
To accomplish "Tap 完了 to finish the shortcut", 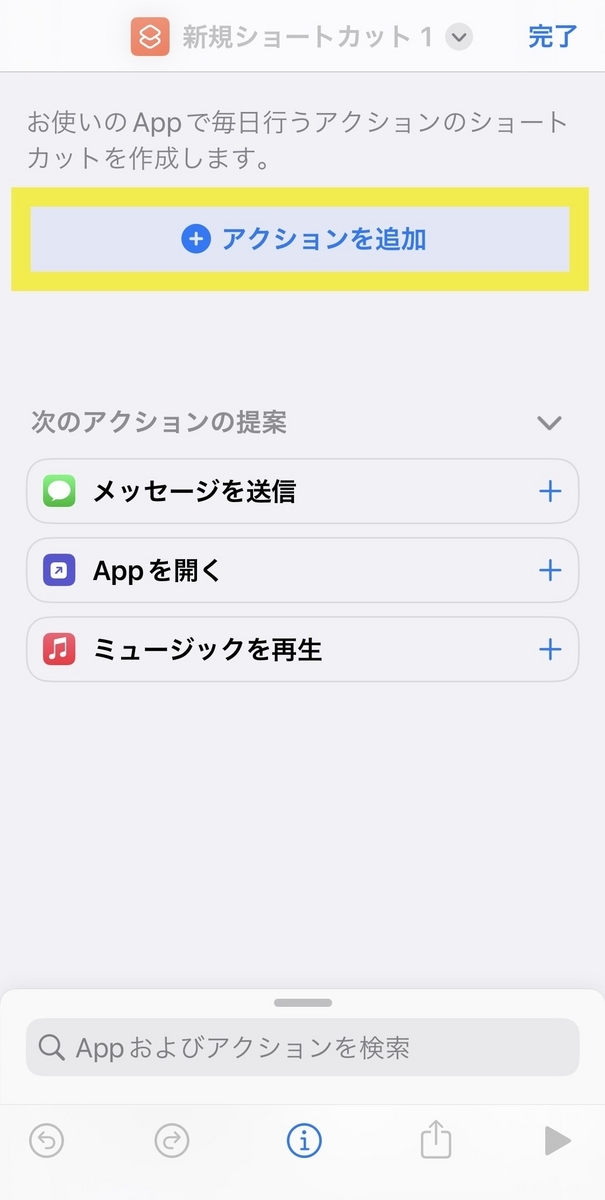I will [553, 38].
